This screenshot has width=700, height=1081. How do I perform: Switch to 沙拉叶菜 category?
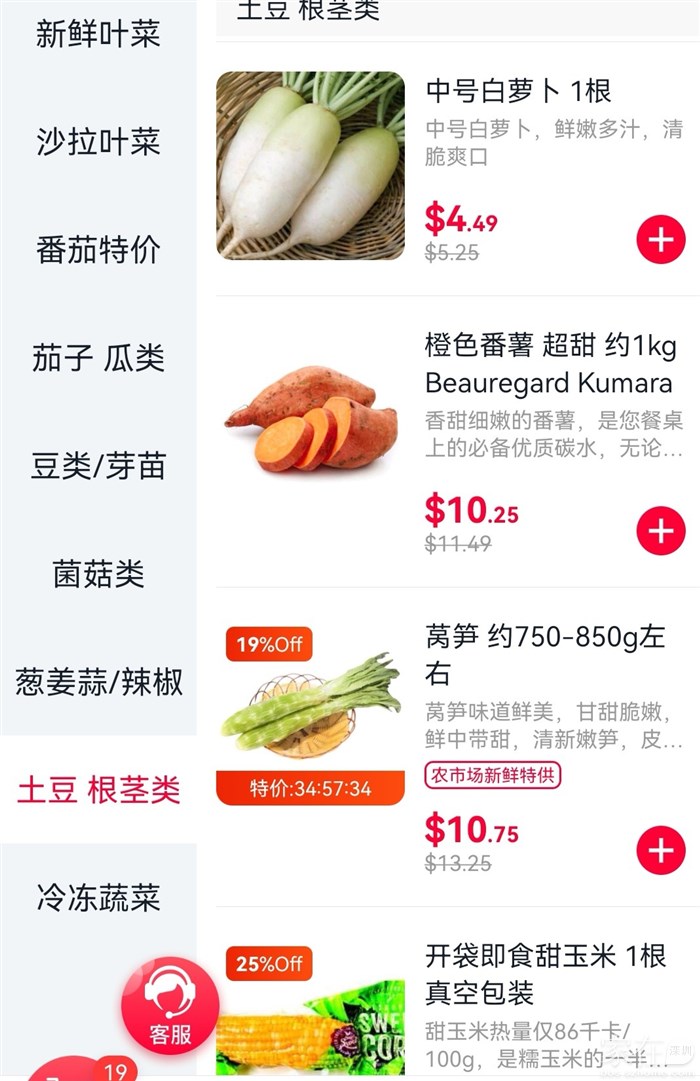[x=98, y=142]
